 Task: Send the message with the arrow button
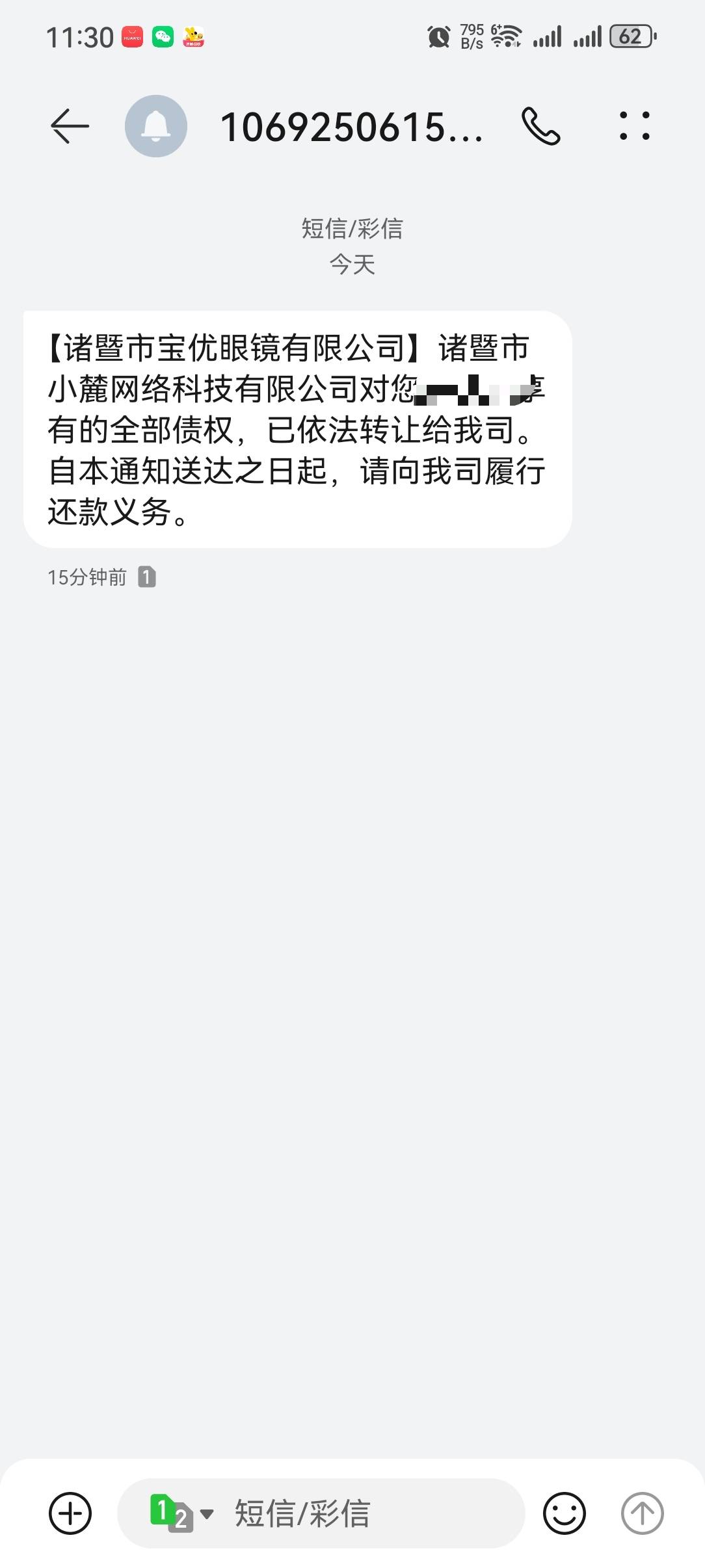coord(642,1513)
